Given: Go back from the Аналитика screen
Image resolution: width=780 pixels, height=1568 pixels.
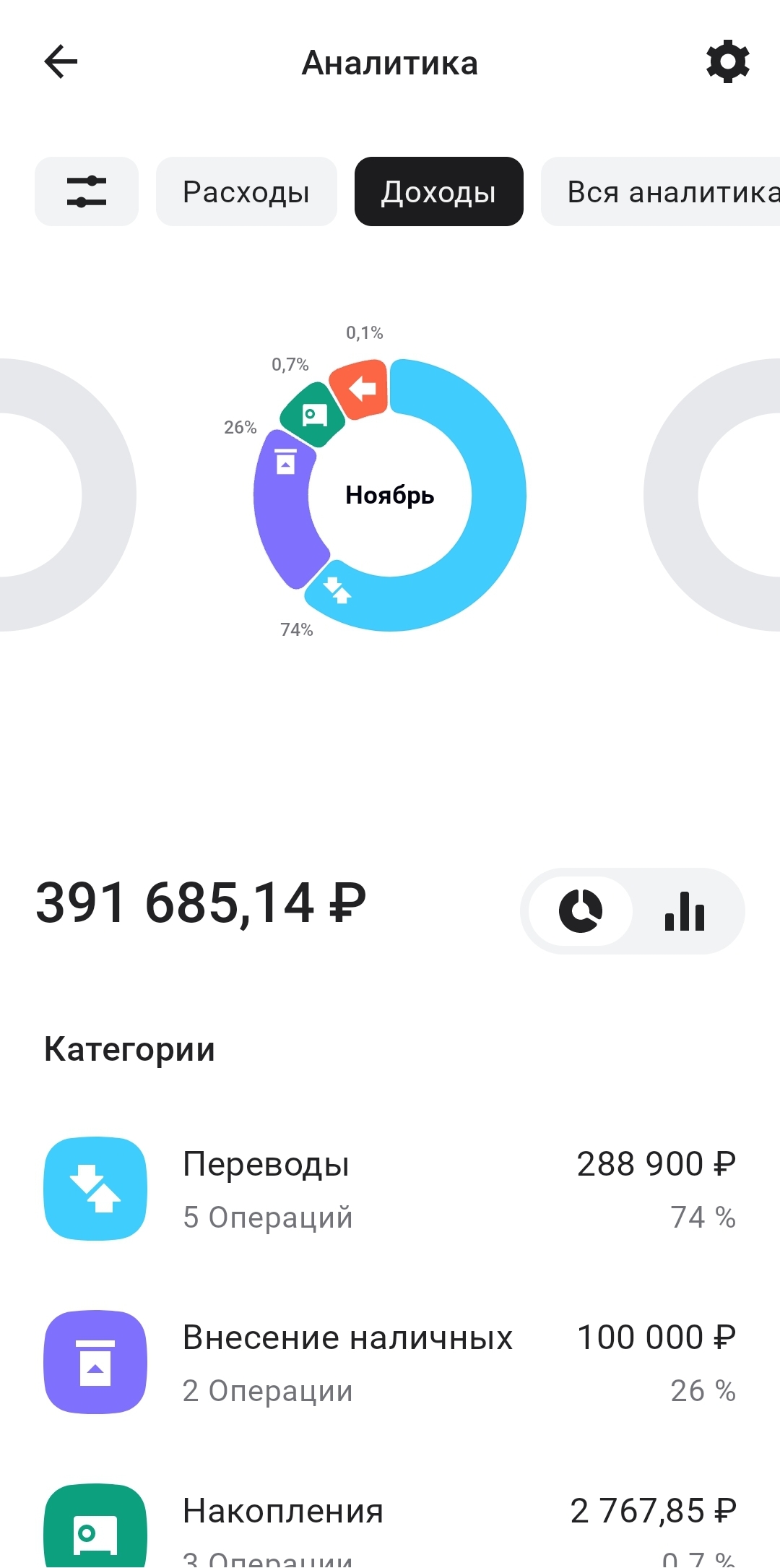Looking at the screenshot, I should point(61,62).
